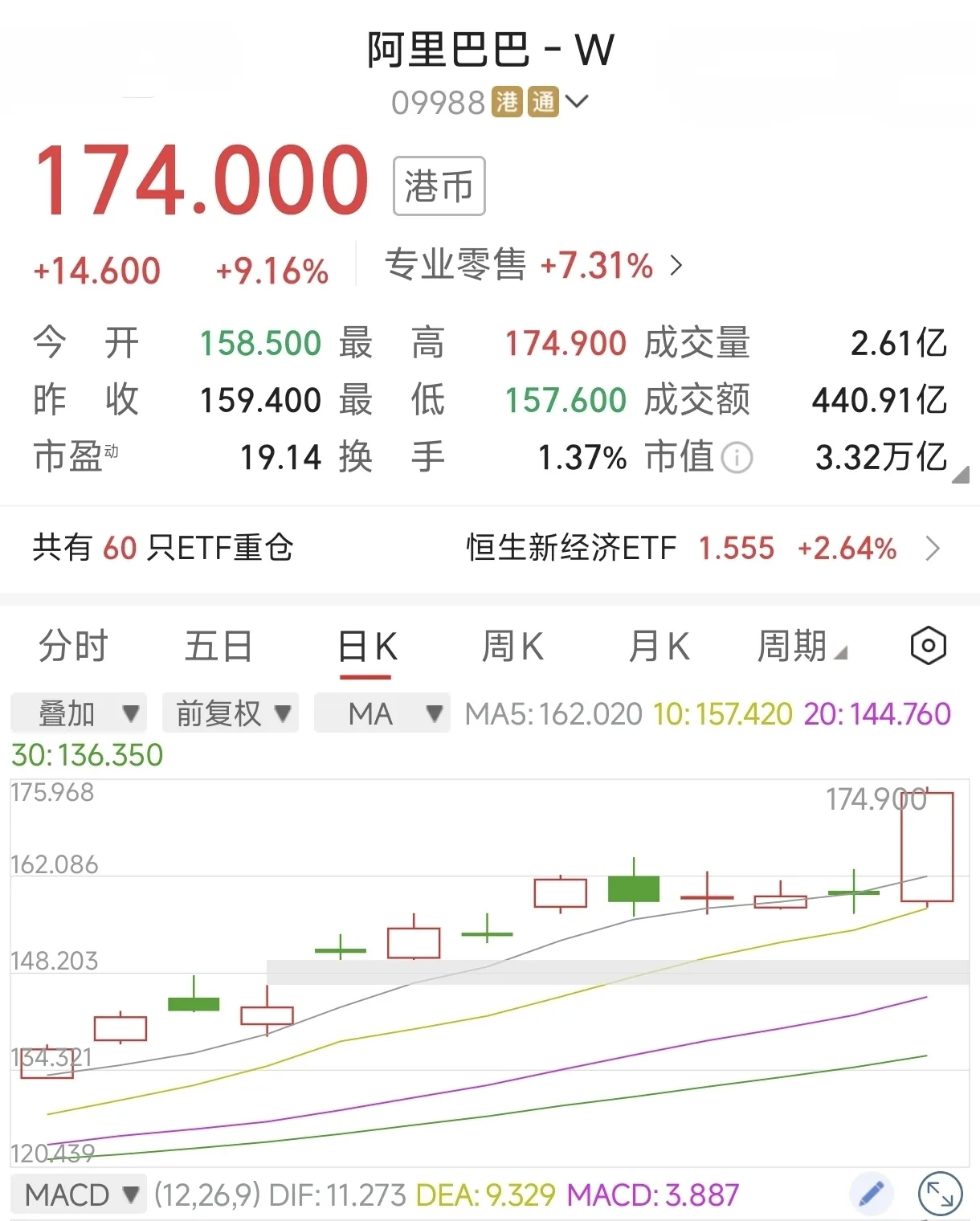Open the MA indicator dropdown

tap(382, 713)
